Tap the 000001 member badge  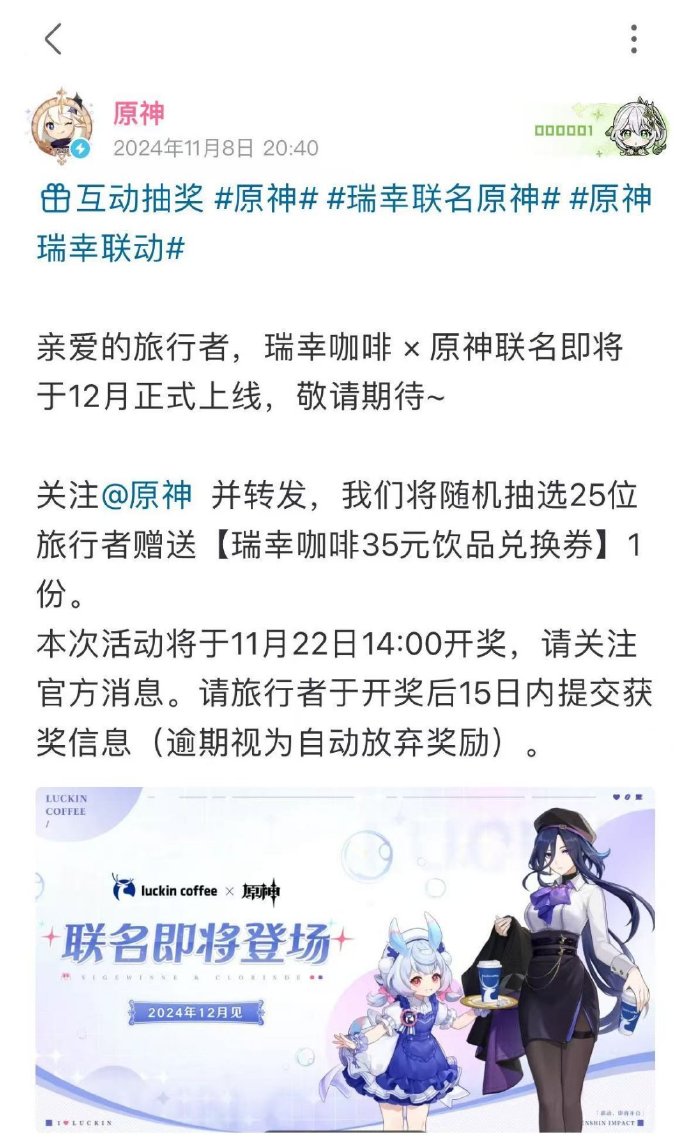click(x=601, y=129)
